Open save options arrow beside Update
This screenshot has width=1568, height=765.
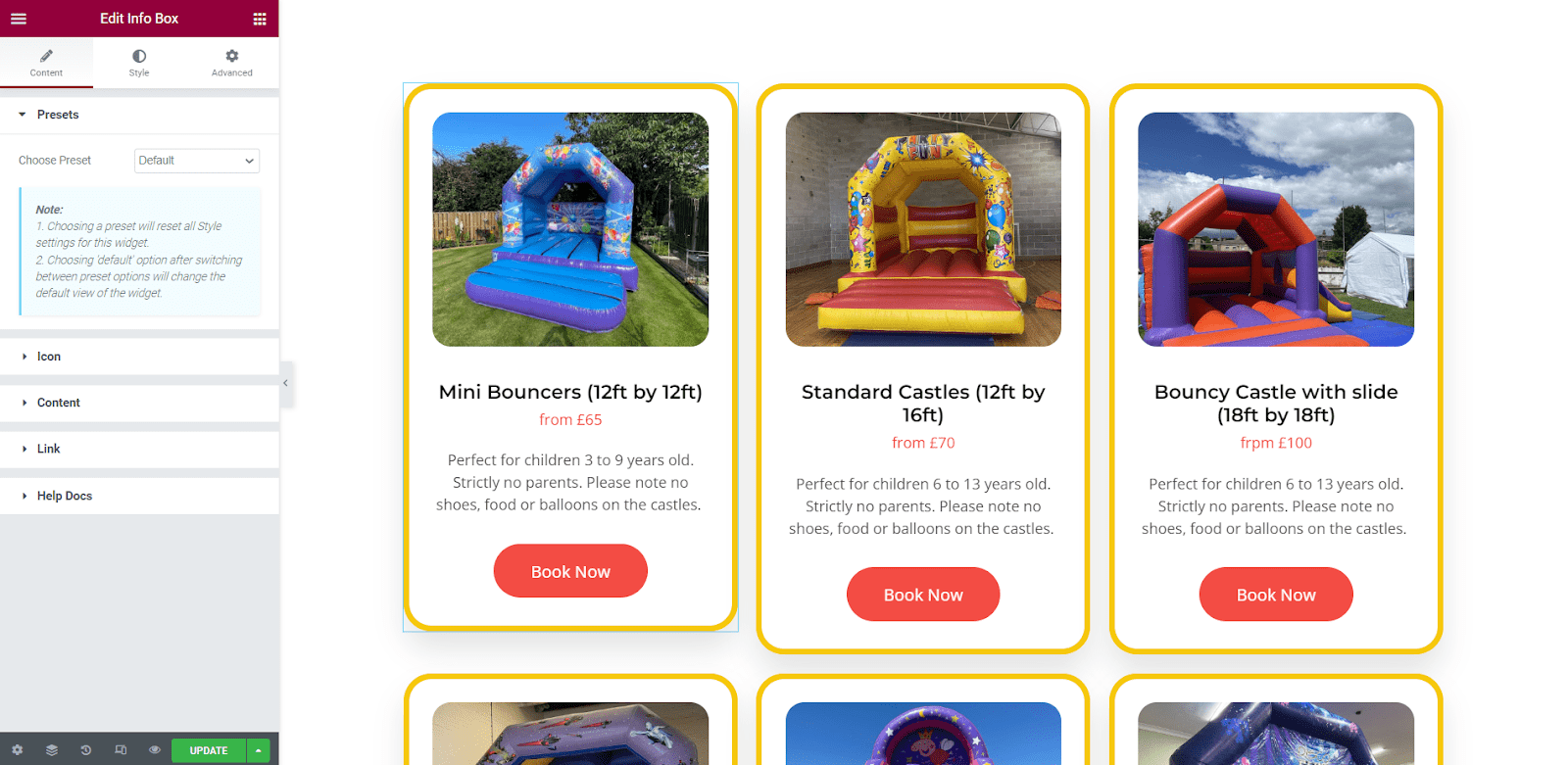(x=259, y=750)
